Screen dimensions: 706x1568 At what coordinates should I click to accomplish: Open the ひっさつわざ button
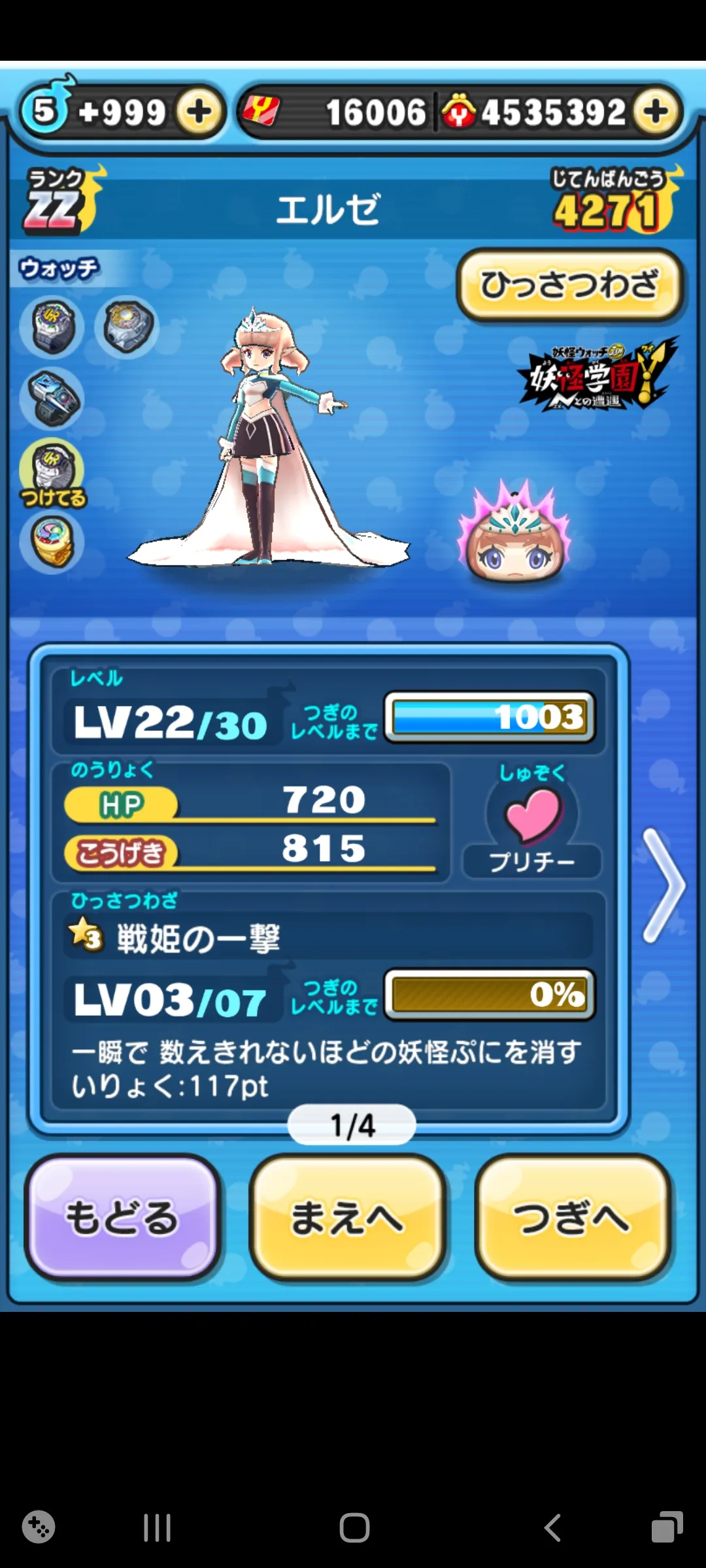[569, 286]
